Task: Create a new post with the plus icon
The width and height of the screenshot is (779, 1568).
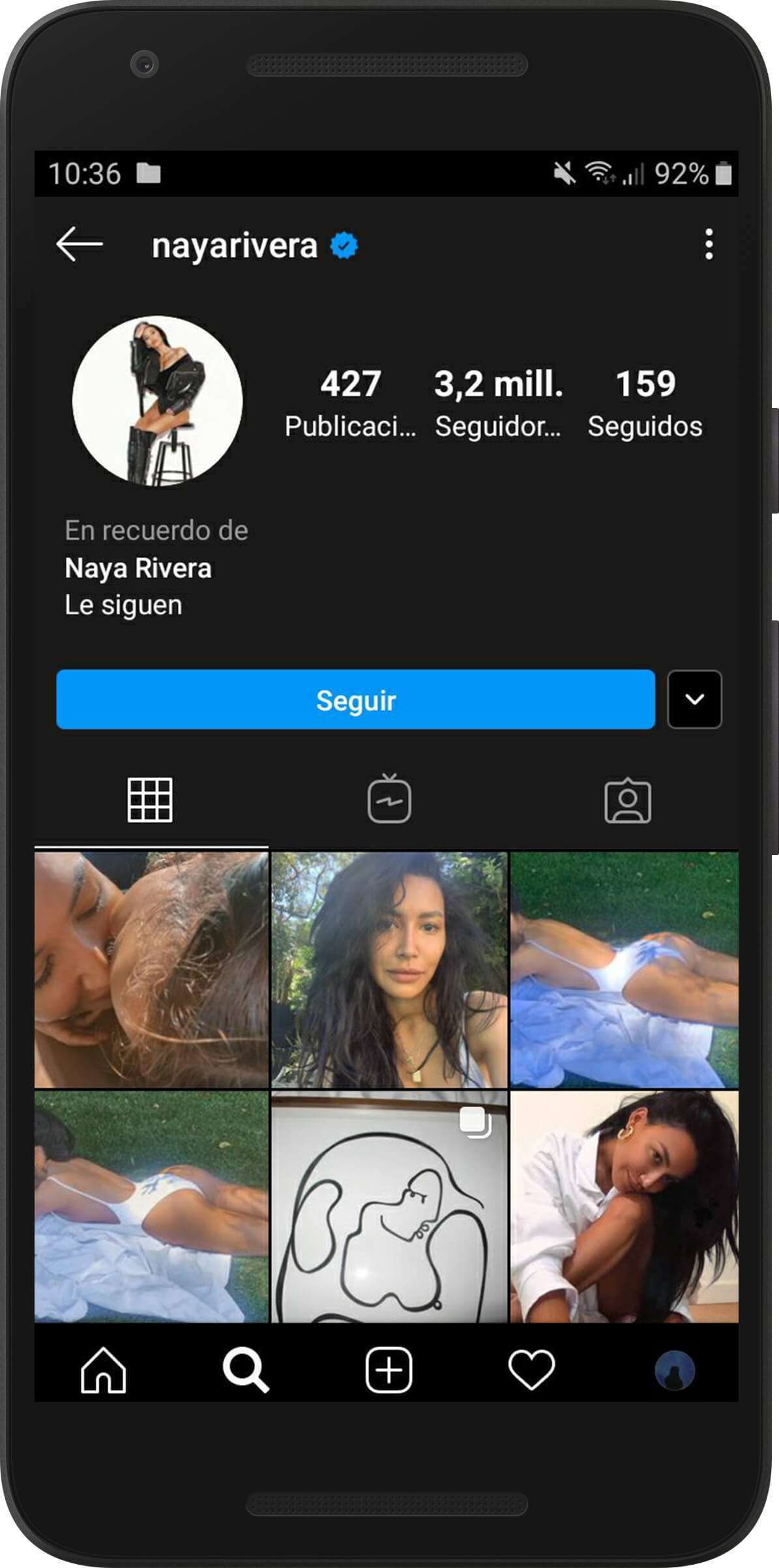Action: [389, 1370]
